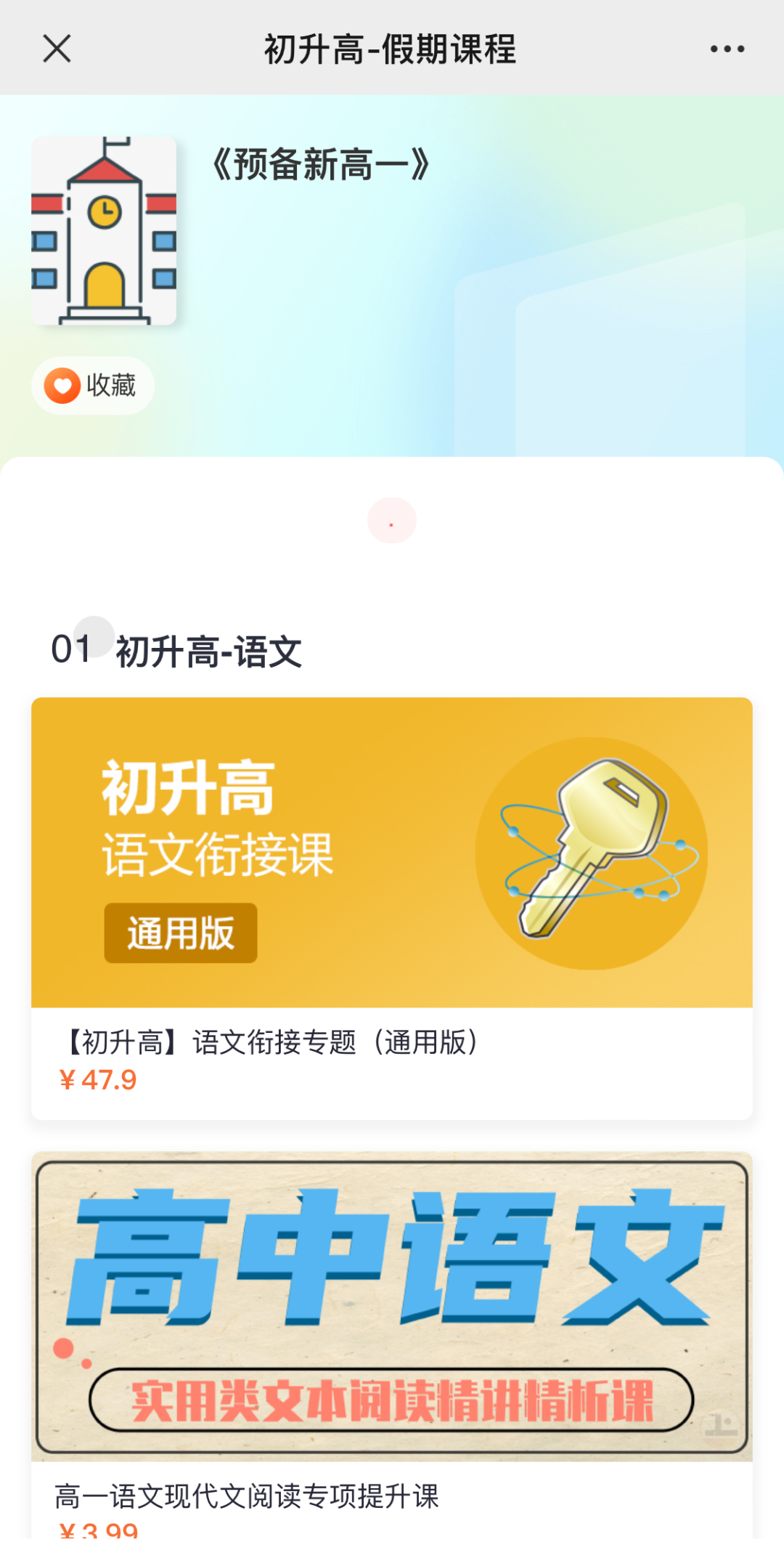Open the three-dot overflow menu
The width and height of the screenshot is (784, 1542).
pos(727,49)
